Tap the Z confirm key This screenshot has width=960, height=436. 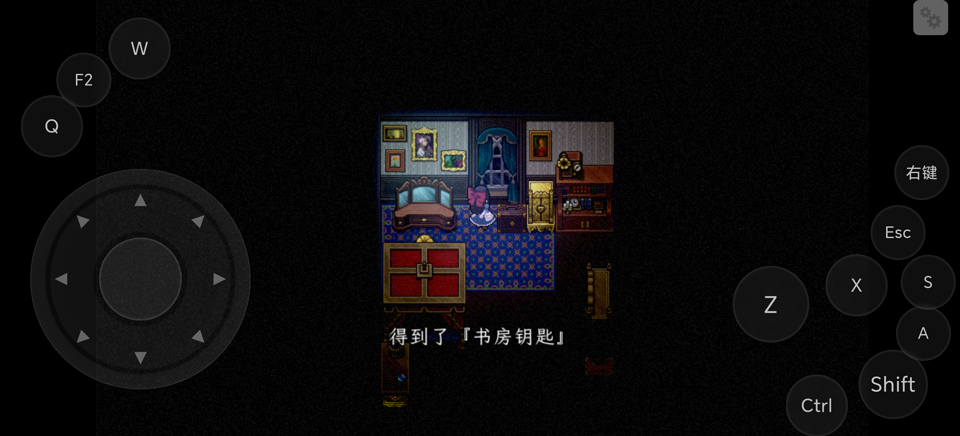coord(770,305)
